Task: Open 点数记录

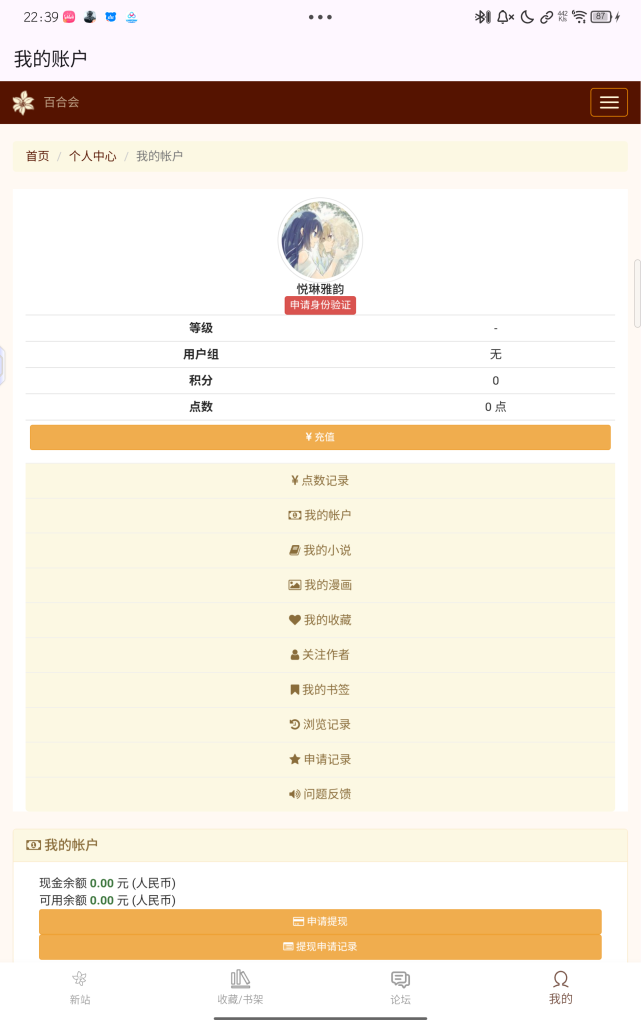Action: [320, 480]
